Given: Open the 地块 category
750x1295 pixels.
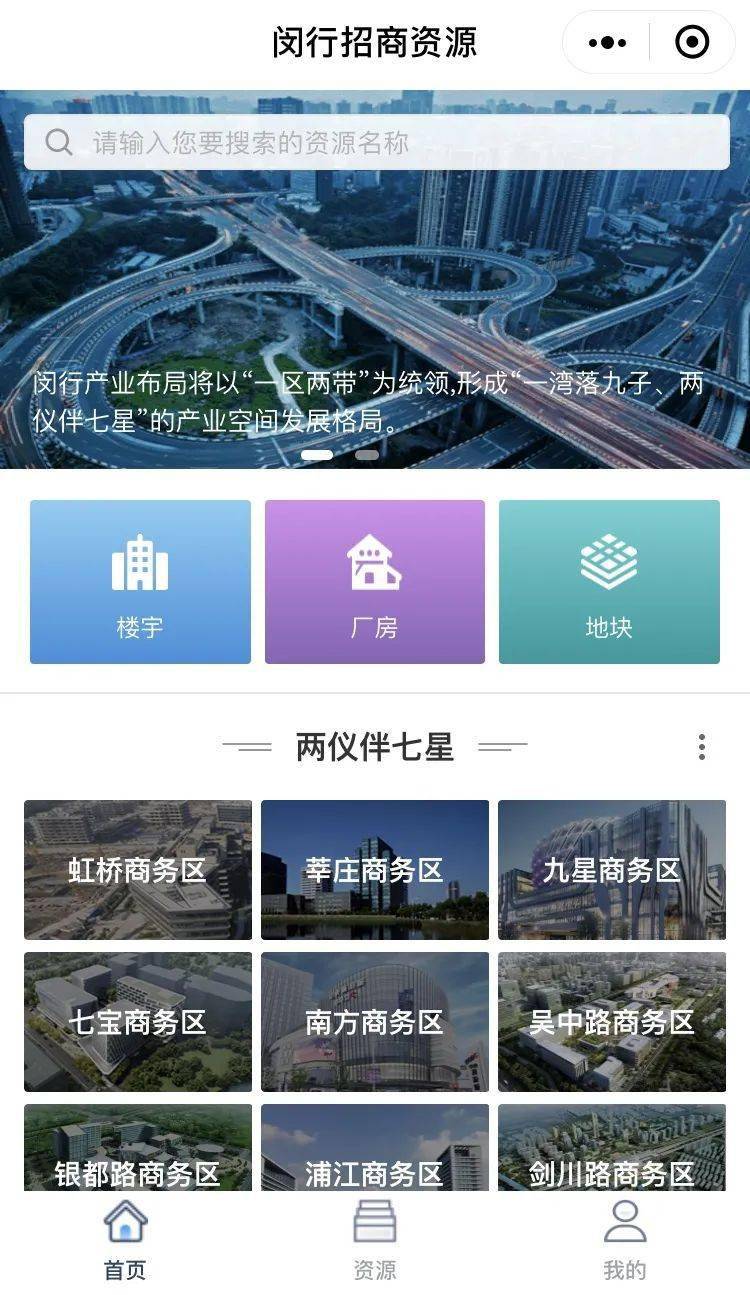Looking at the screenshot, I should coord(609,582).
